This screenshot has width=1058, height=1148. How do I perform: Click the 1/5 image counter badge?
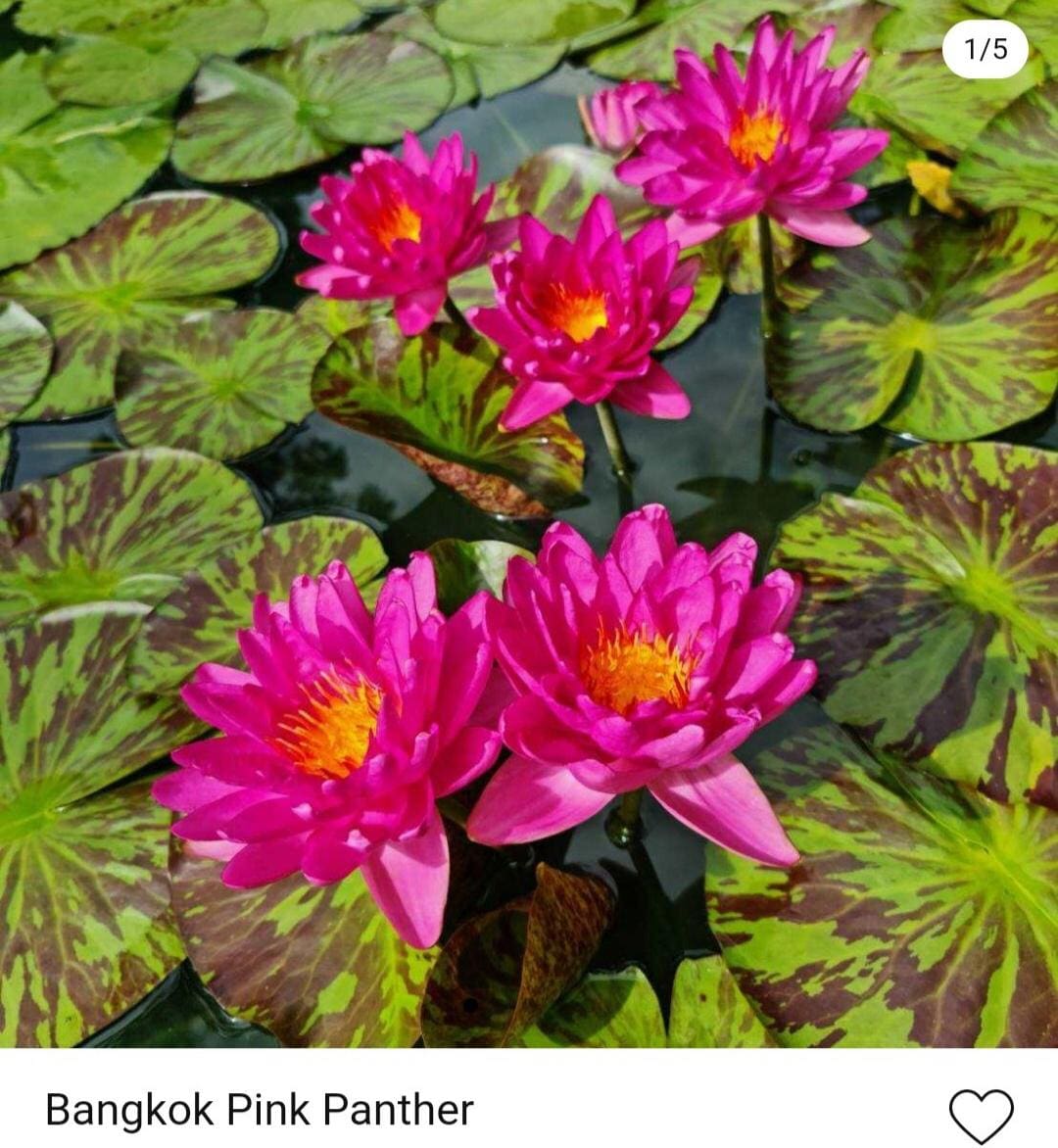point(983,45)
